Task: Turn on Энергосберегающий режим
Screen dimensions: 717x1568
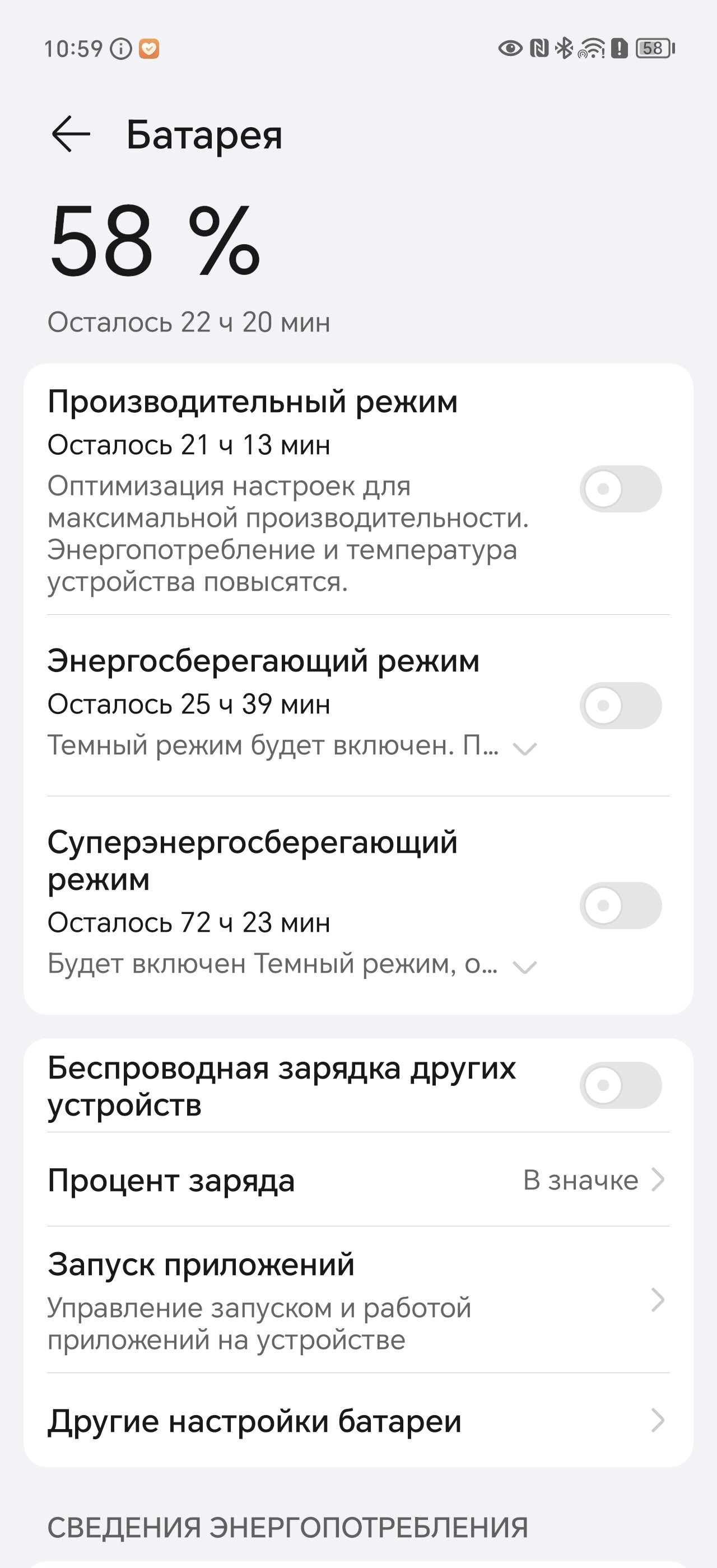Action: coord(620,706)
